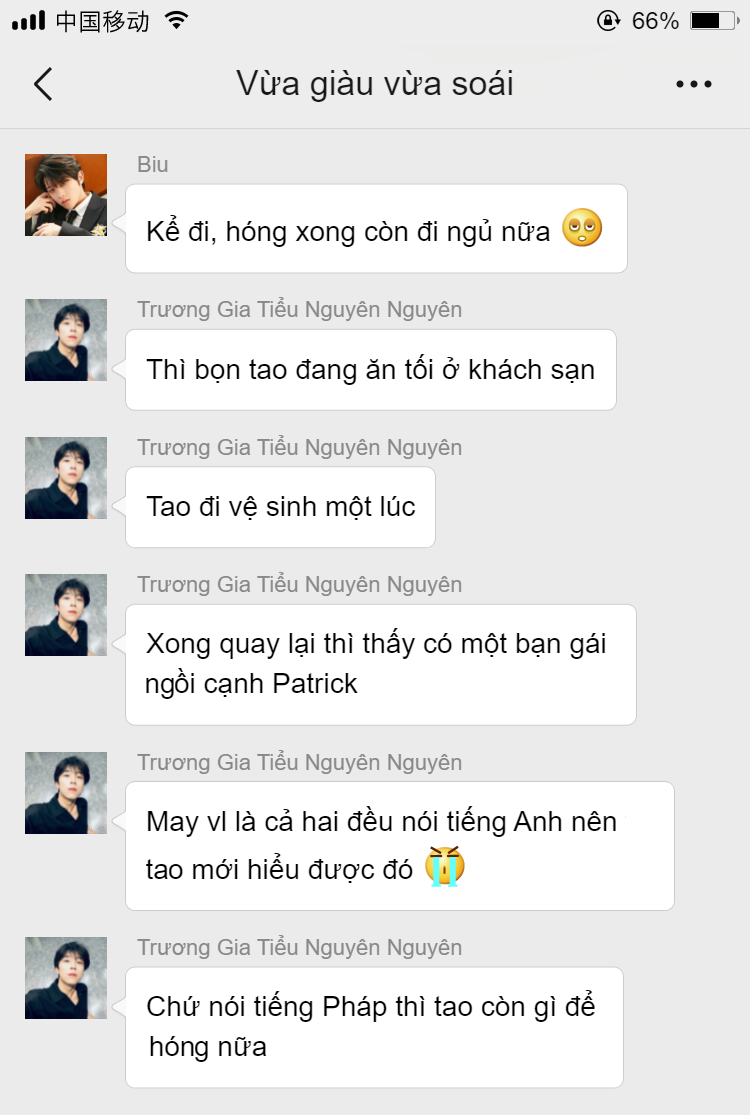Open sender's avatar next to "Thì bọn tao đang ăn tối"
This screenshot has height=1115, width=750.
coord(66,340)
